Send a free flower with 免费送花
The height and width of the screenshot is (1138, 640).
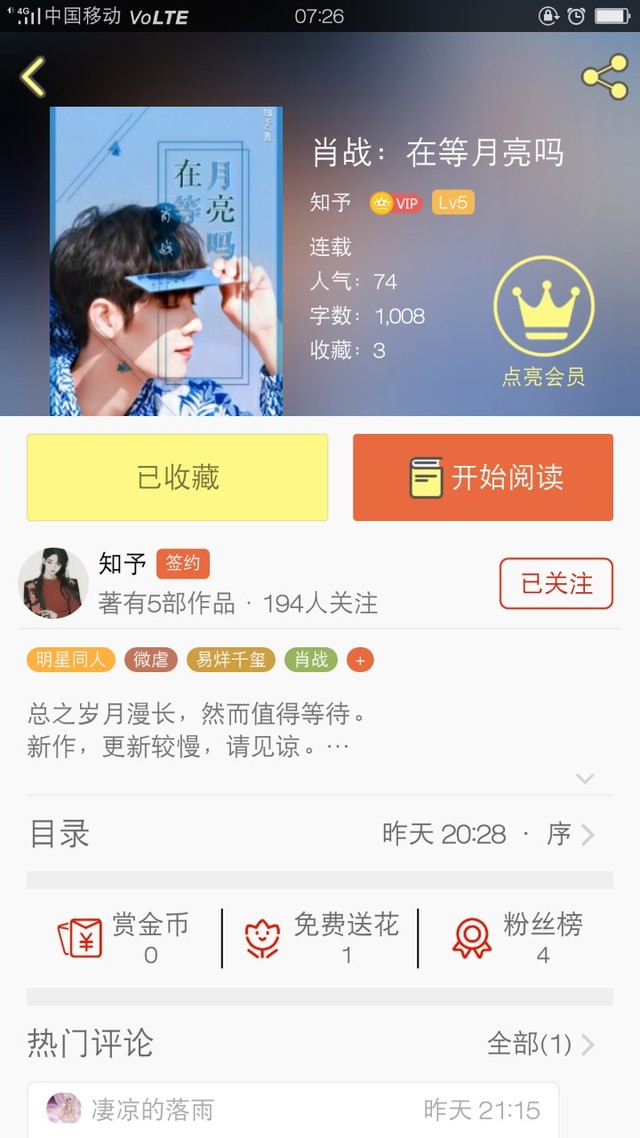click(x=320, y=938)
